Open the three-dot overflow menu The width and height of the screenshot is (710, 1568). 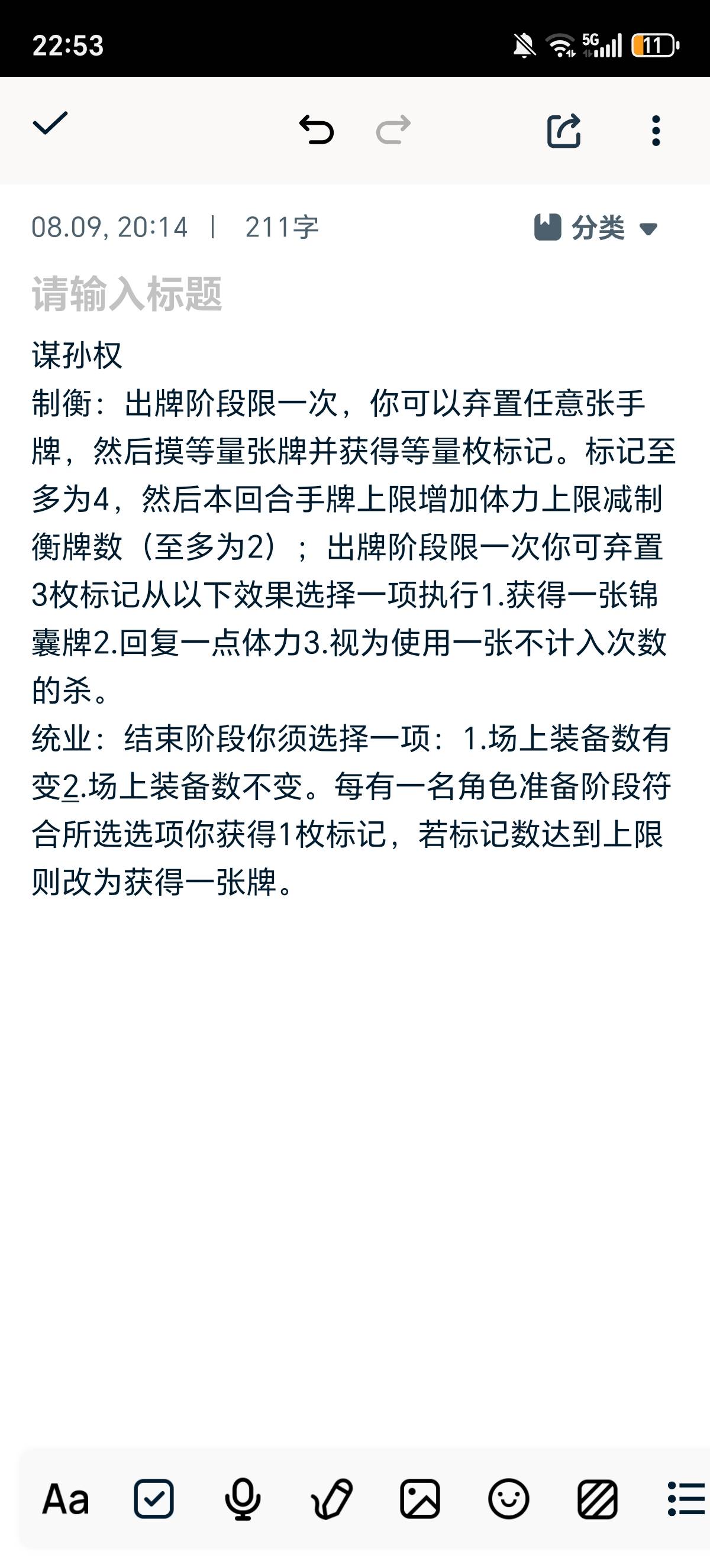(x=656, y=130)
